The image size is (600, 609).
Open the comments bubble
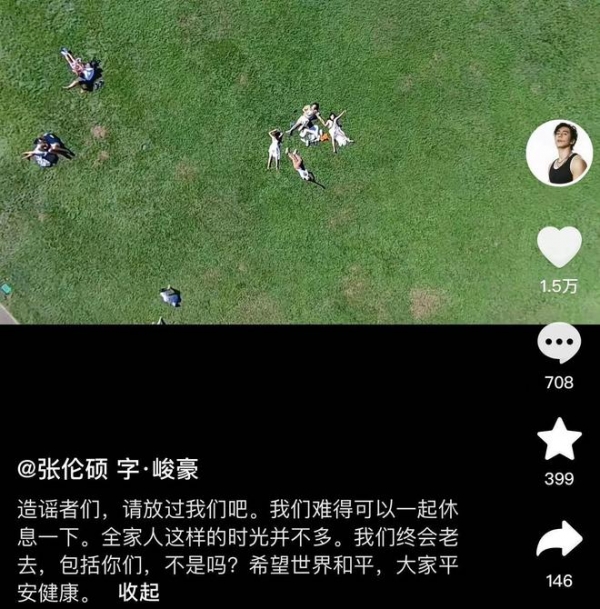click(x=559, y=344)
